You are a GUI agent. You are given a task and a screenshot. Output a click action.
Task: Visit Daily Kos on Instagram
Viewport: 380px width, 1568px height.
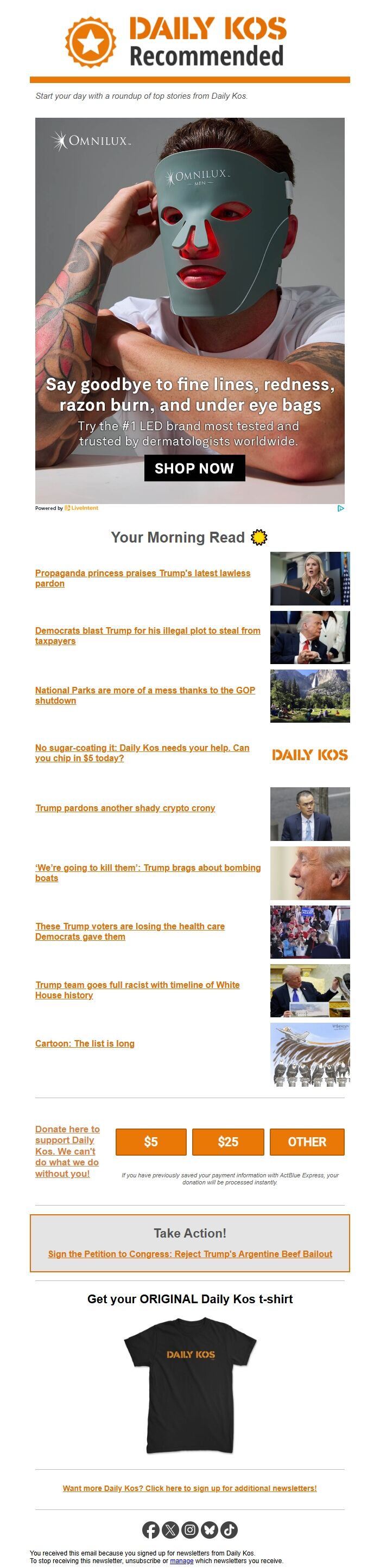pyautogui.click(x=190, y=1529)
